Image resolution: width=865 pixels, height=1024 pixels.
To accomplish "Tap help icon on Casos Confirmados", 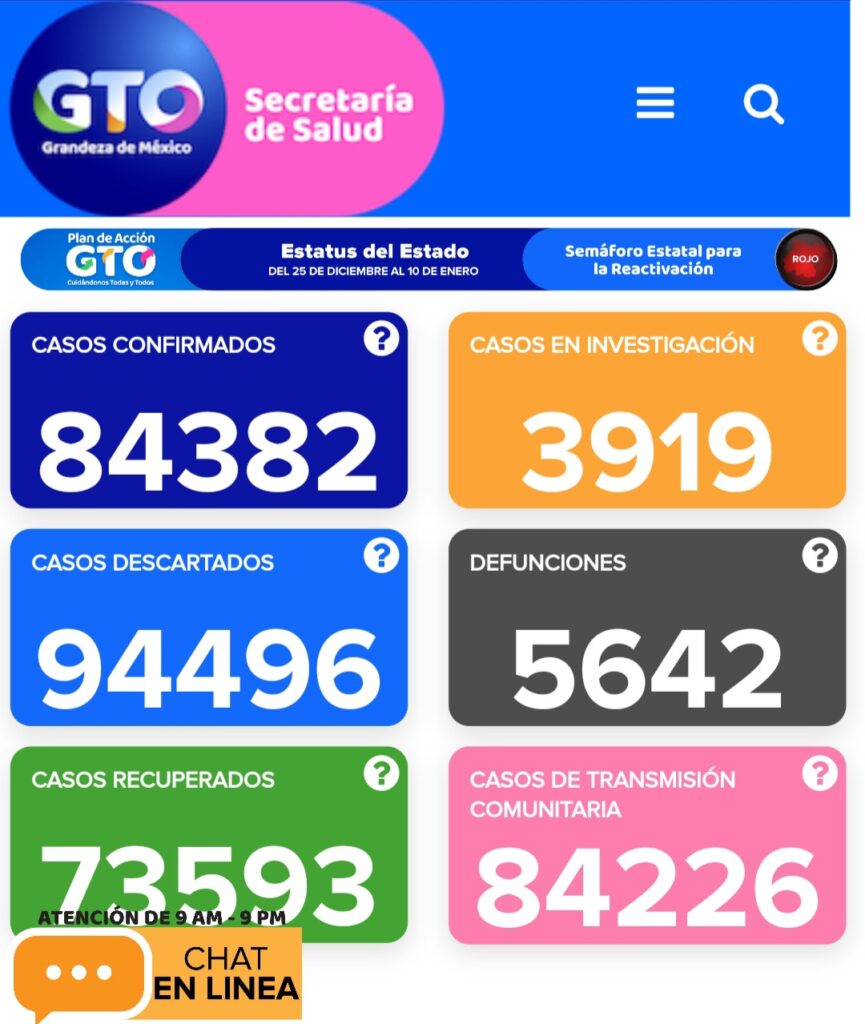I will point(381,339).
